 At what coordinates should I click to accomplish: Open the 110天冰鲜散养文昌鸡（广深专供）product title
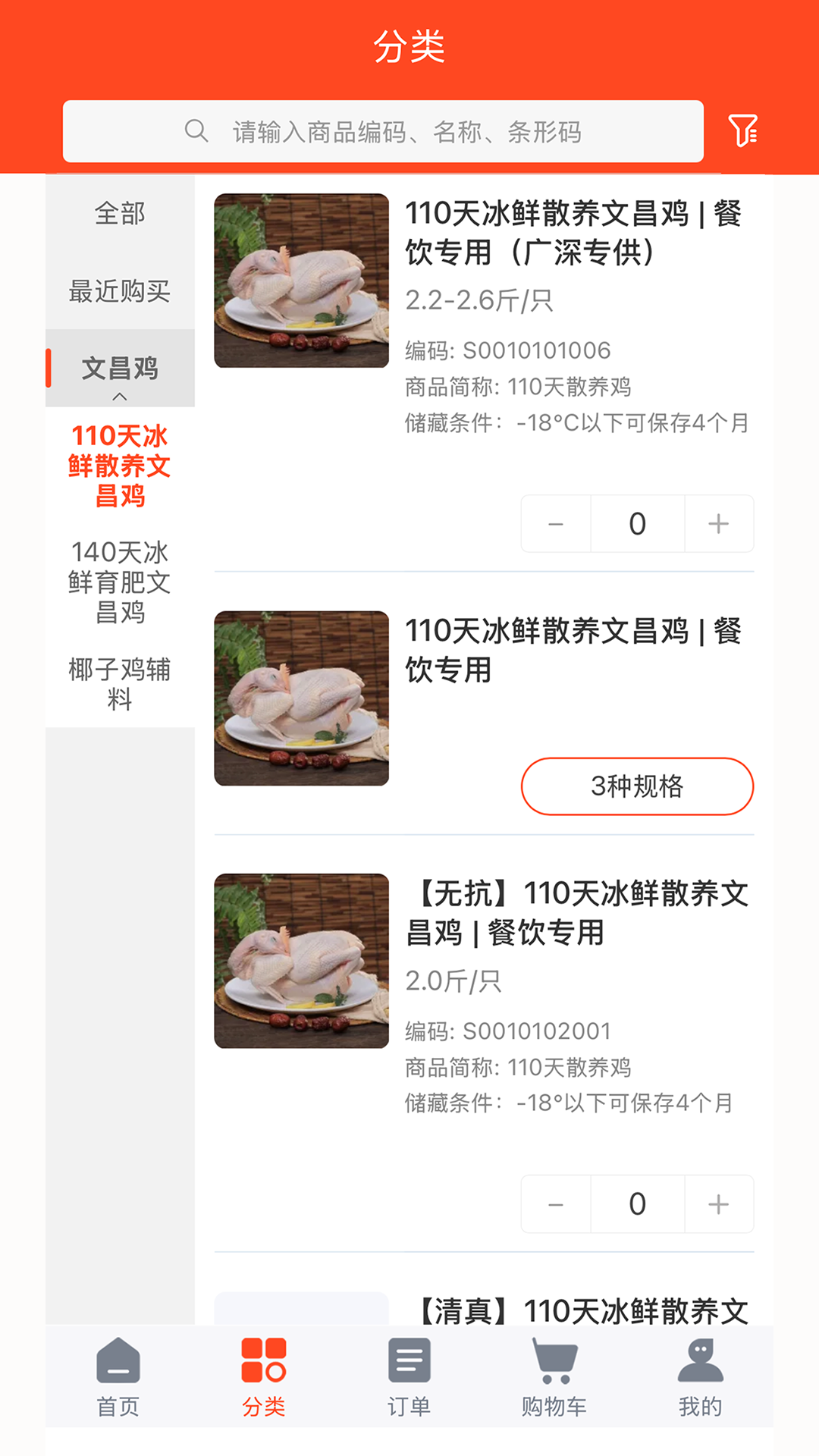click(575, 235)
